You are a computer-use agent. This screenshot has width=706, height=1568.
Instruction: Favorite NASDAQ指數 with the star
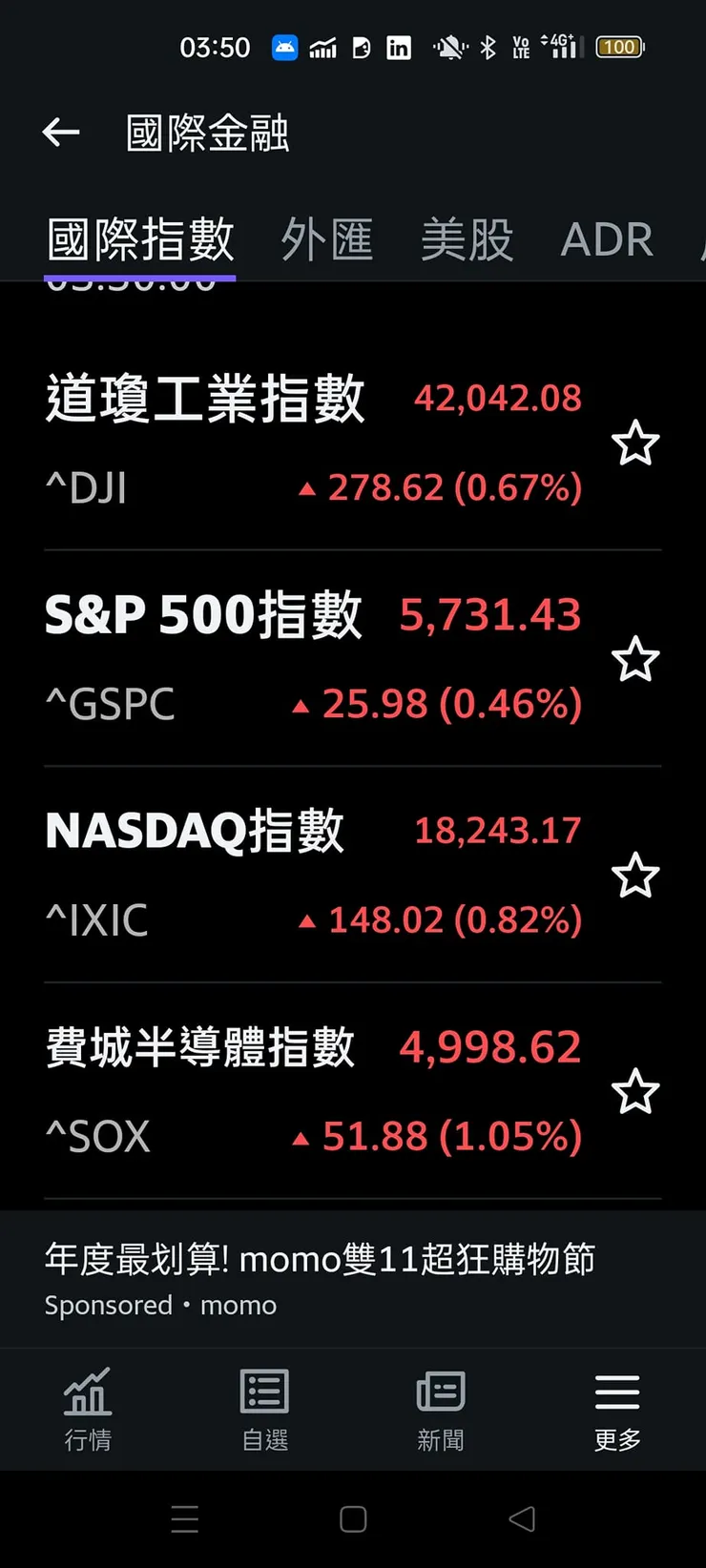(635, 877)
